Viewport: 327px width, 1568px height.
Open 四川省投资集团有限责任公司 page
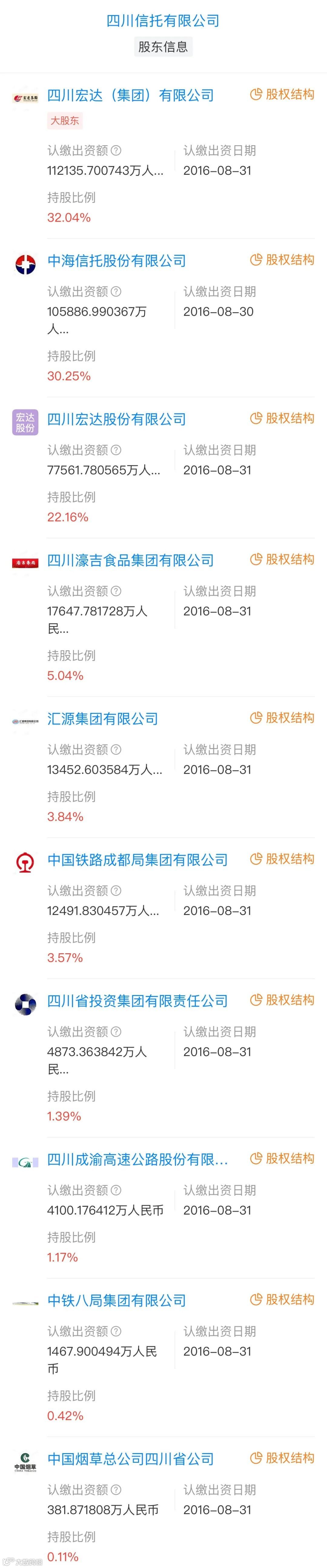pyautogui.click(x=137, y=1001)
